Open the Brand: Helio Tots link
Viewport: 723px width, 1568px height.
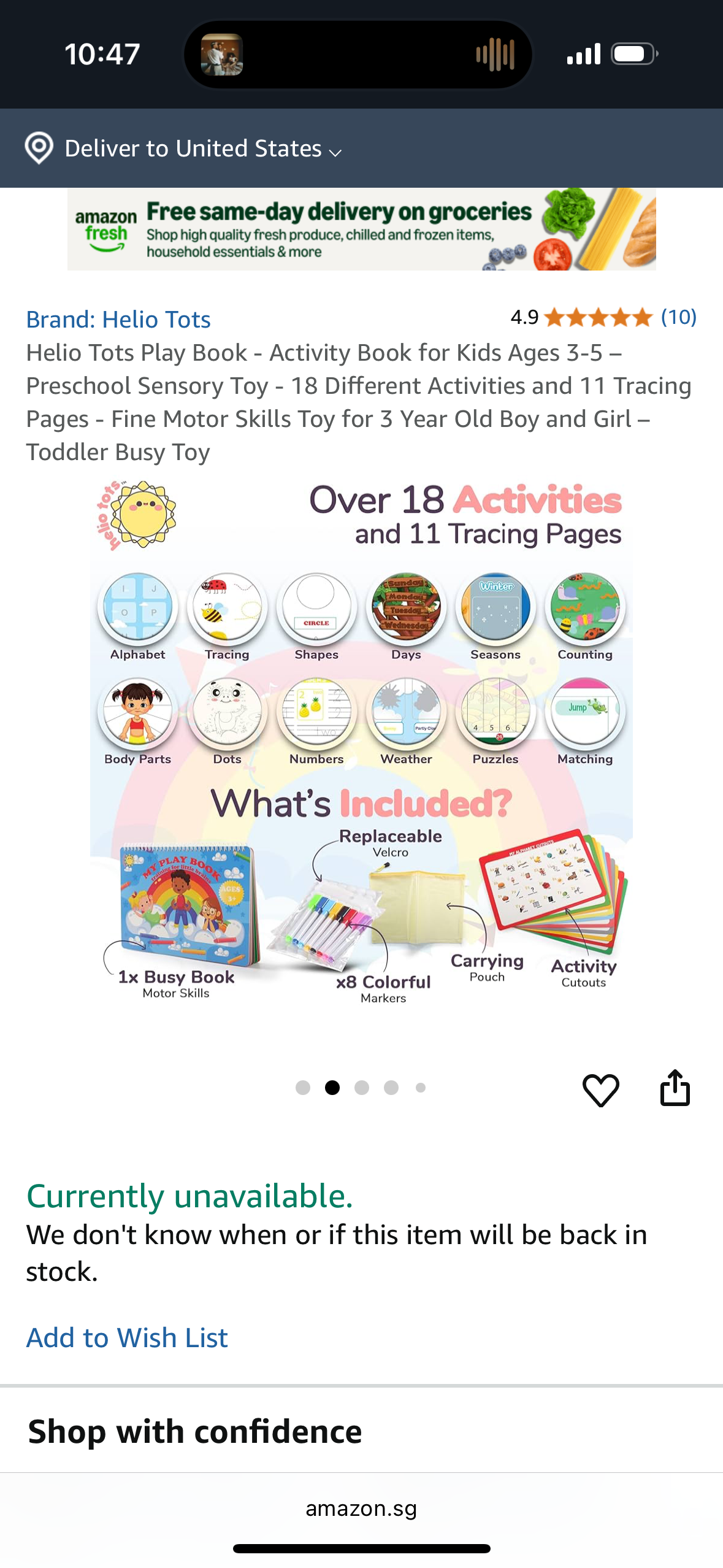pyautogui.click(x=118, y=320)
